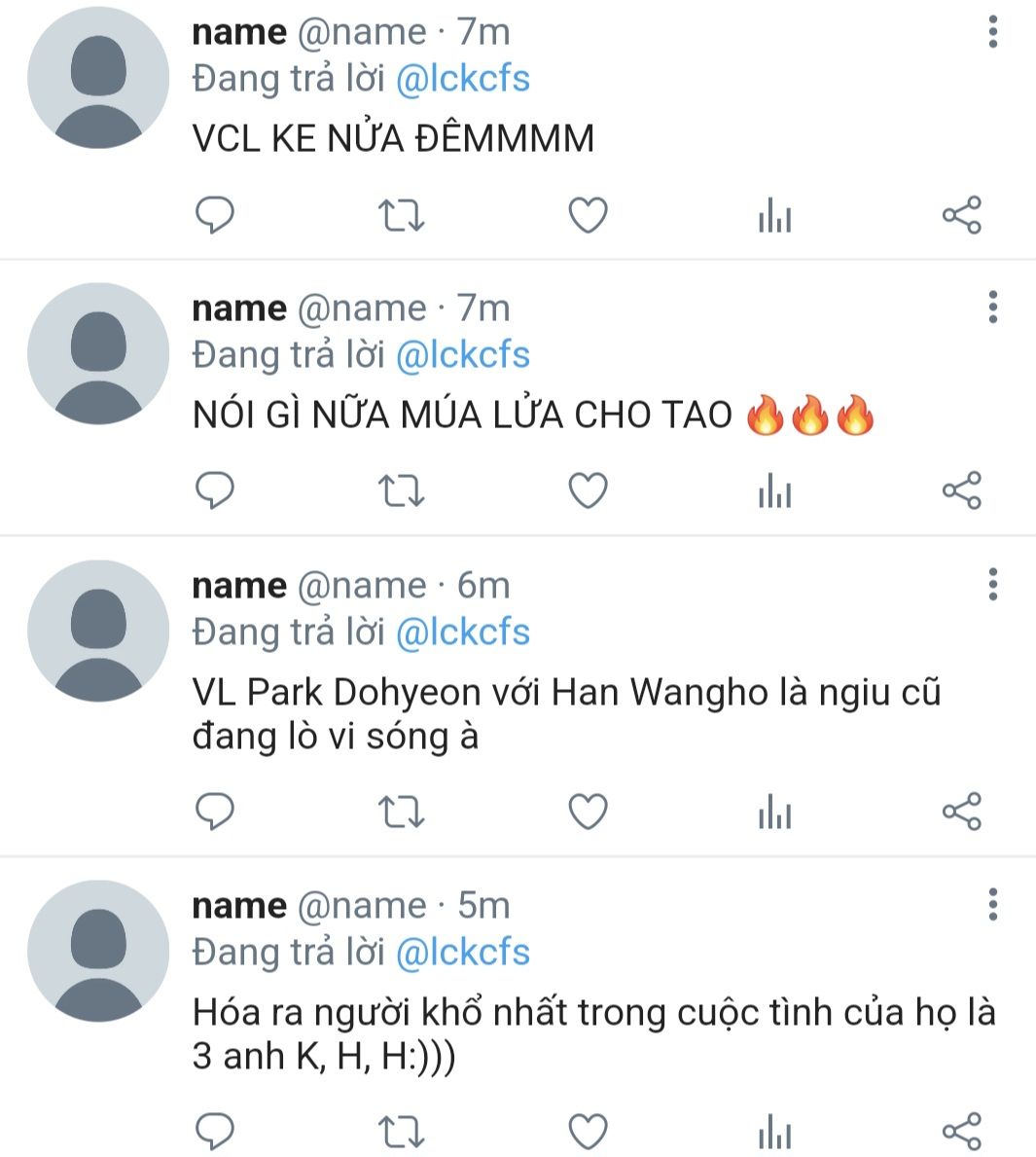Like the "VCL KE NỬA ĐÊMMMM" reply

click(588, 215)
